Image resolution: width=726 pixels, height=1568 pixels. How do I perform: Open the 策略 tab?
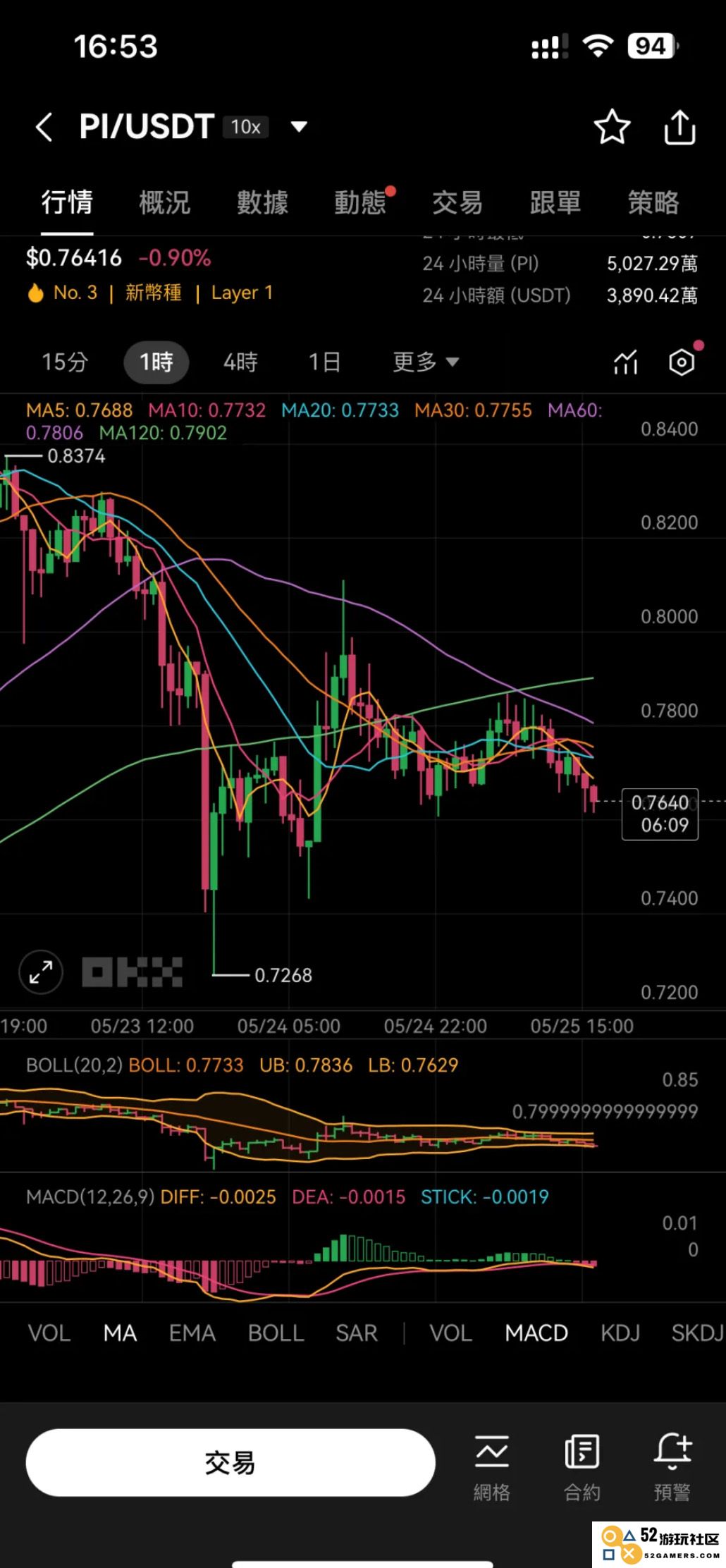pos(653,203)
